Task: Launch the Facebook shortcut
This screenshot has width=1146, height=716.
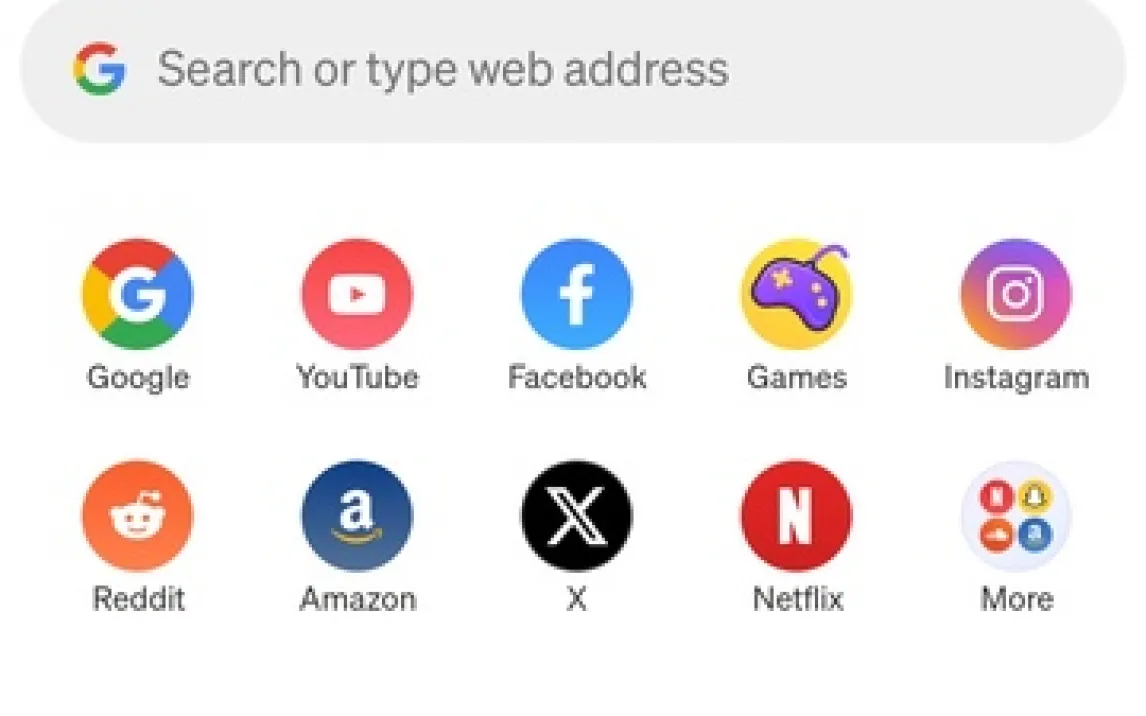Action: [x=576, y=295]
